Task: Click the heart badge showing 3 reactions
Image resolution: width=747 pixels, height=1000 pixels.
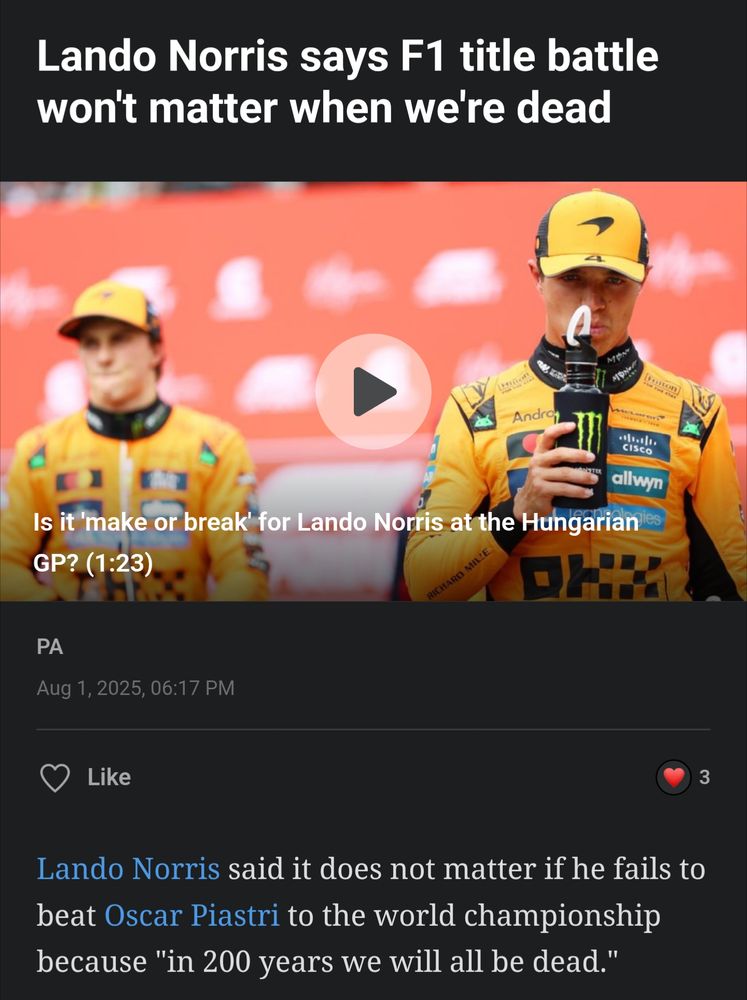Action: tap(671, 775)
